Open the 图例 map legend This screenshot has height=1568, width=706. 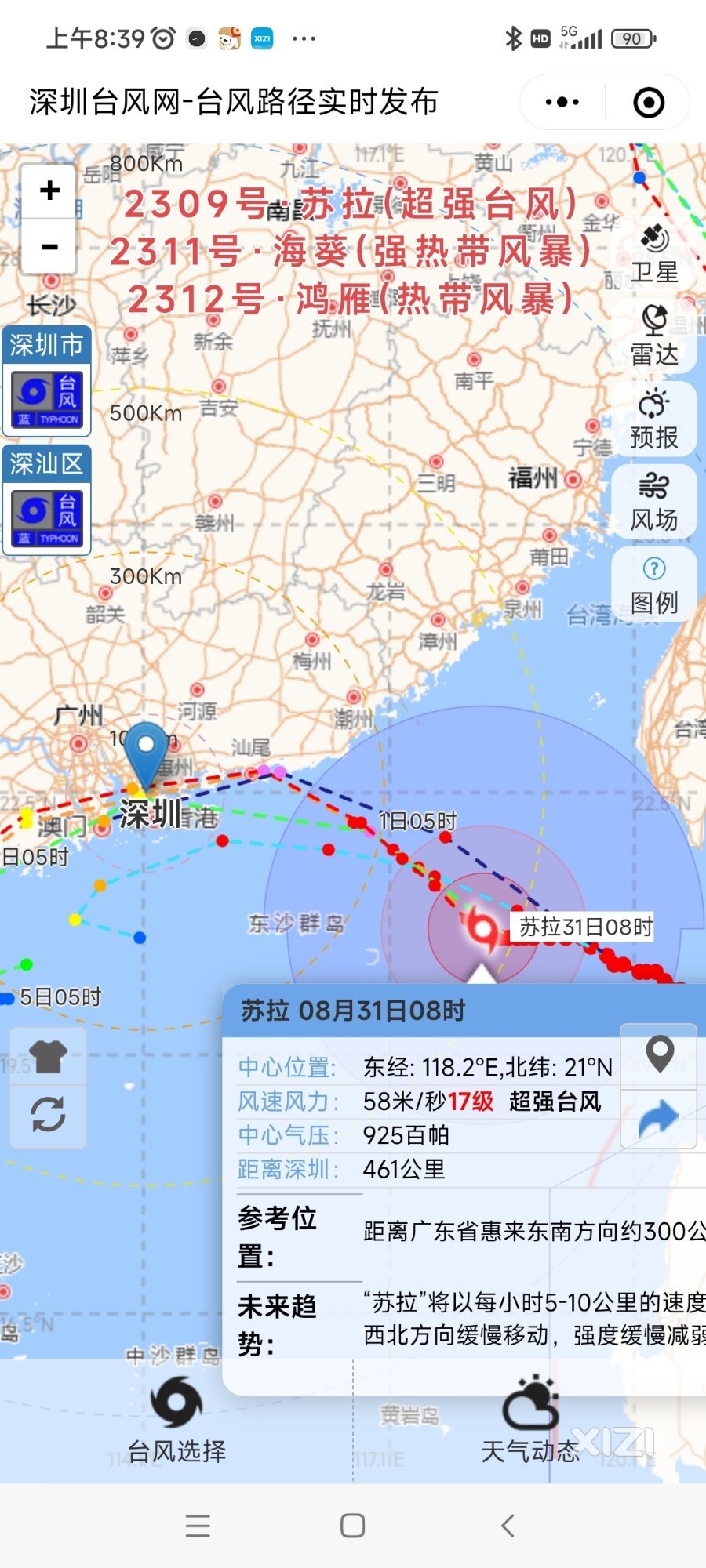tap(654, 585)
